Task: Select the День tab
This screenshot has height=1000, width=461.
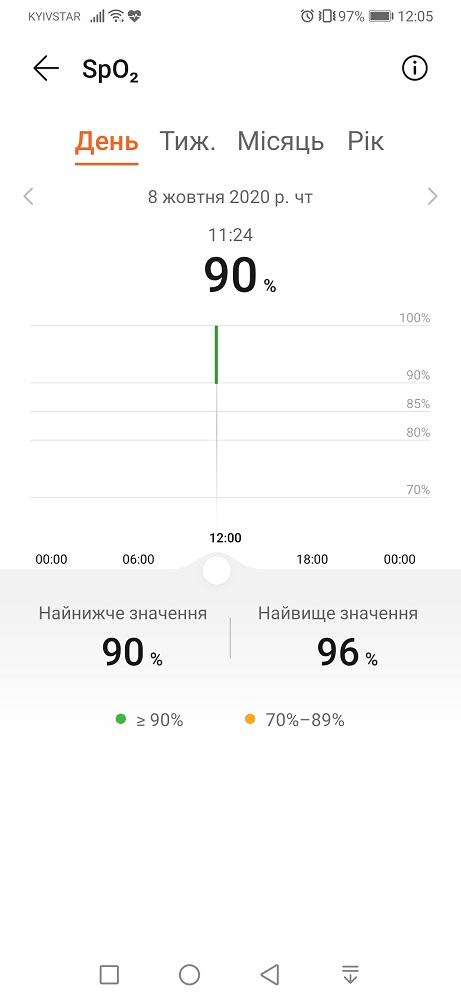Action: pyautogui.click(x=106, y=142)
